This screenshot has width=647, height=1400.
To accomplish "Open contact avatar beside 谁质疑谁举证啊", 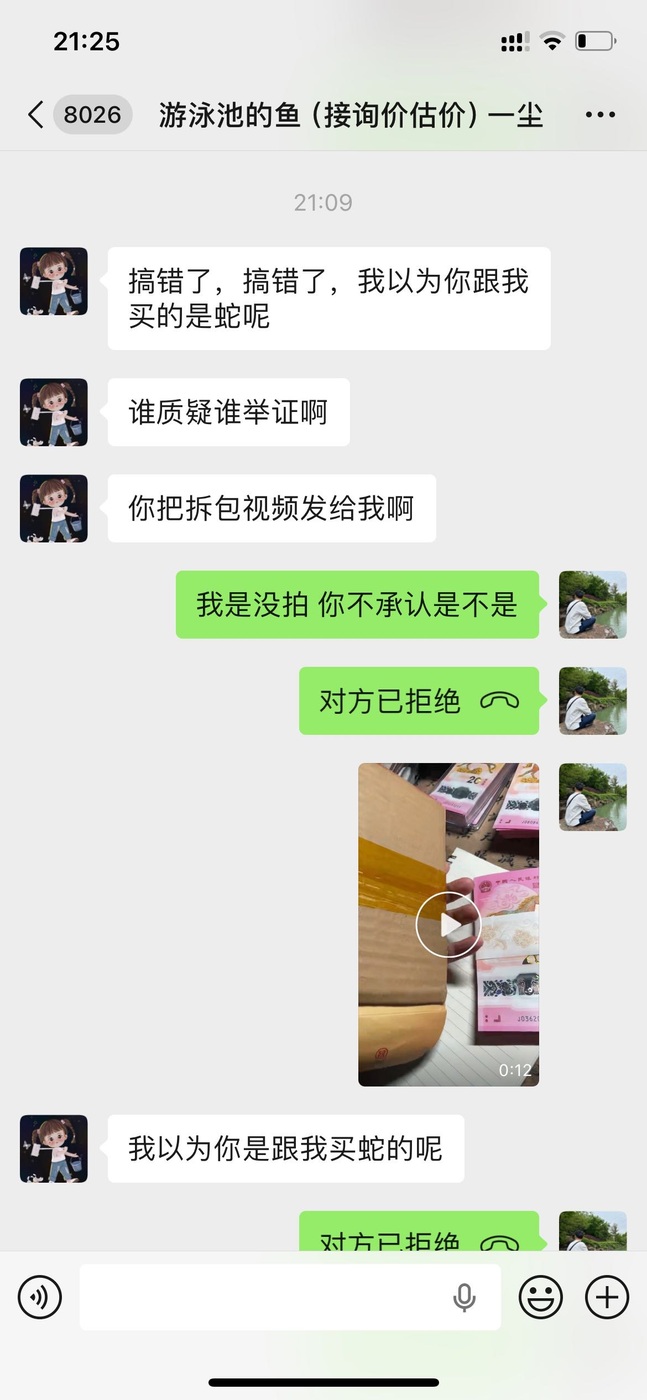I will 54,412.
